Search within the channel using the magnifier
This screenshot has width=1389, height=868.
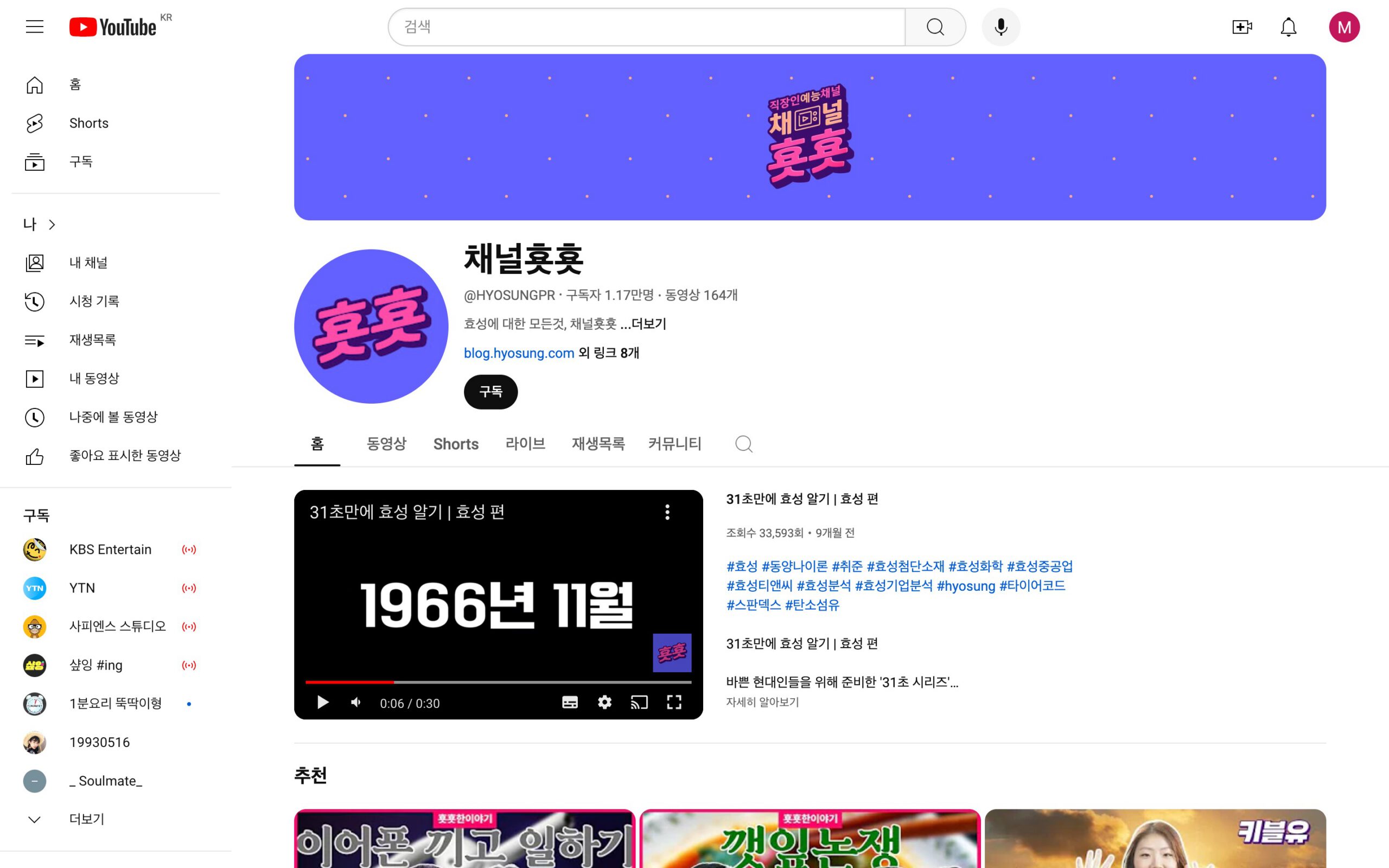tap(743, 444)
